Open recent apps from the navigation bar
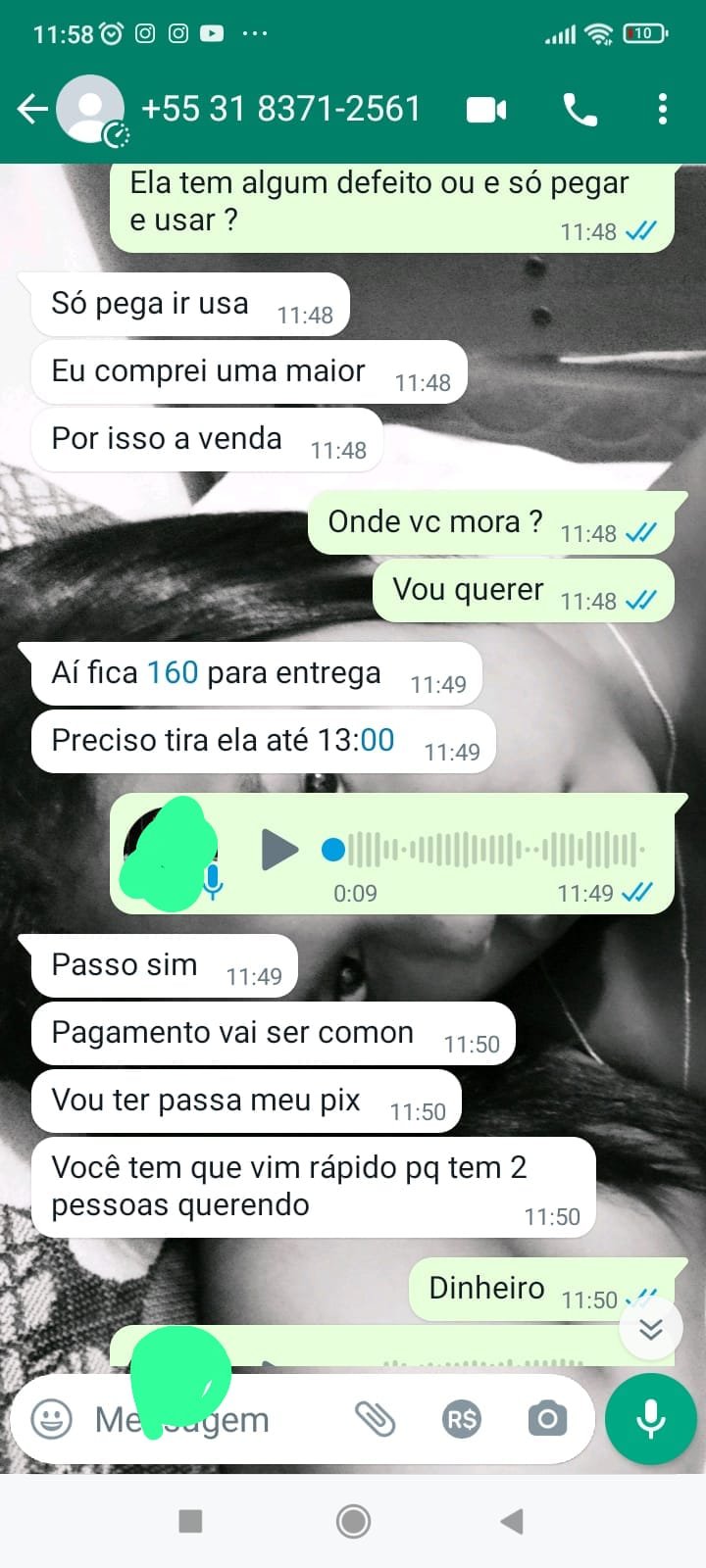This screenshot has width=706, height=1568. [190, 1521]
